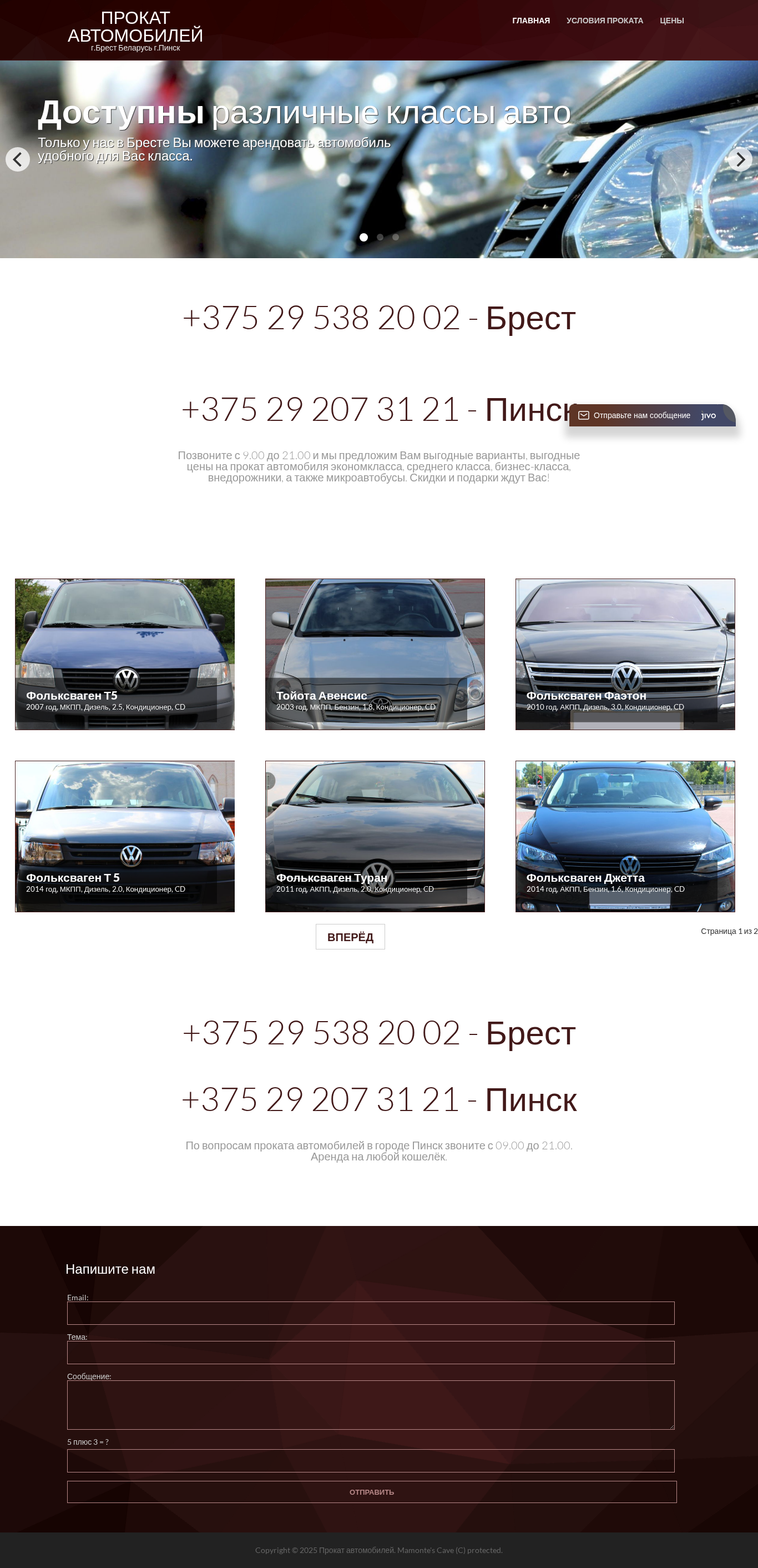Go to the ЦЕНЫ page
The image size is (758, 1568).
671,21
